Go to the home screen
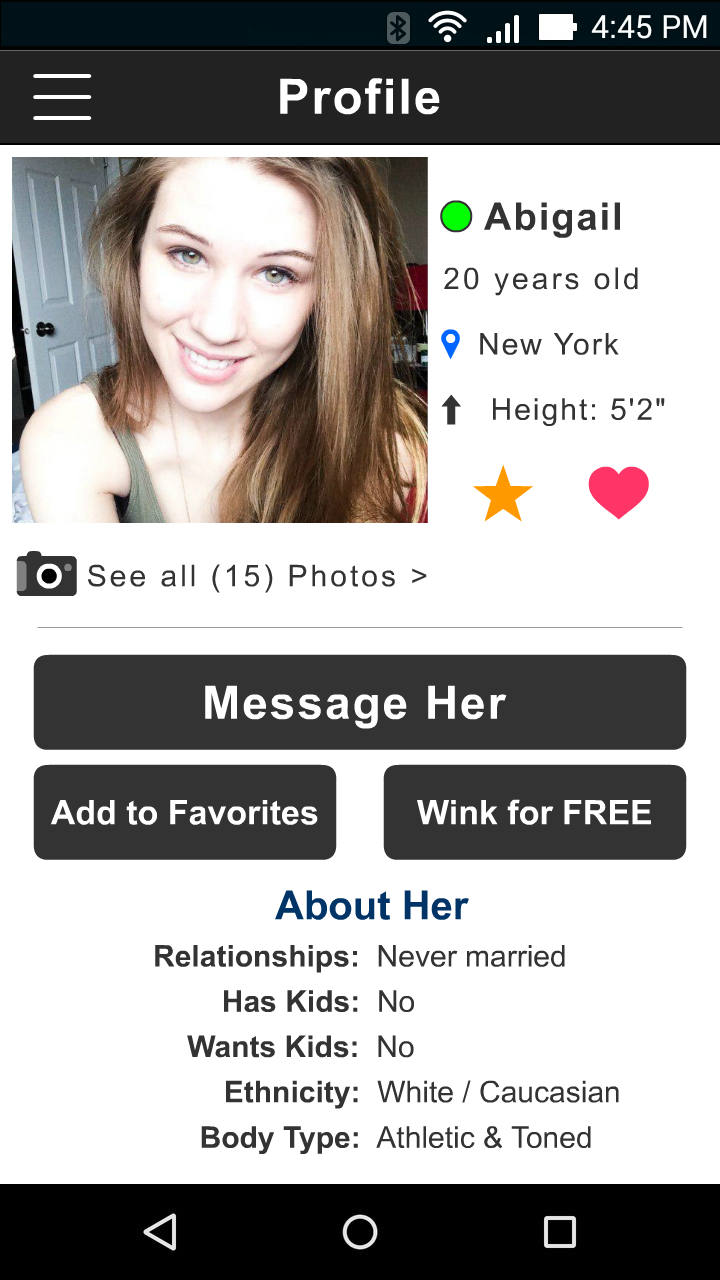720x1280 pixels. (x=360, y=1232)
